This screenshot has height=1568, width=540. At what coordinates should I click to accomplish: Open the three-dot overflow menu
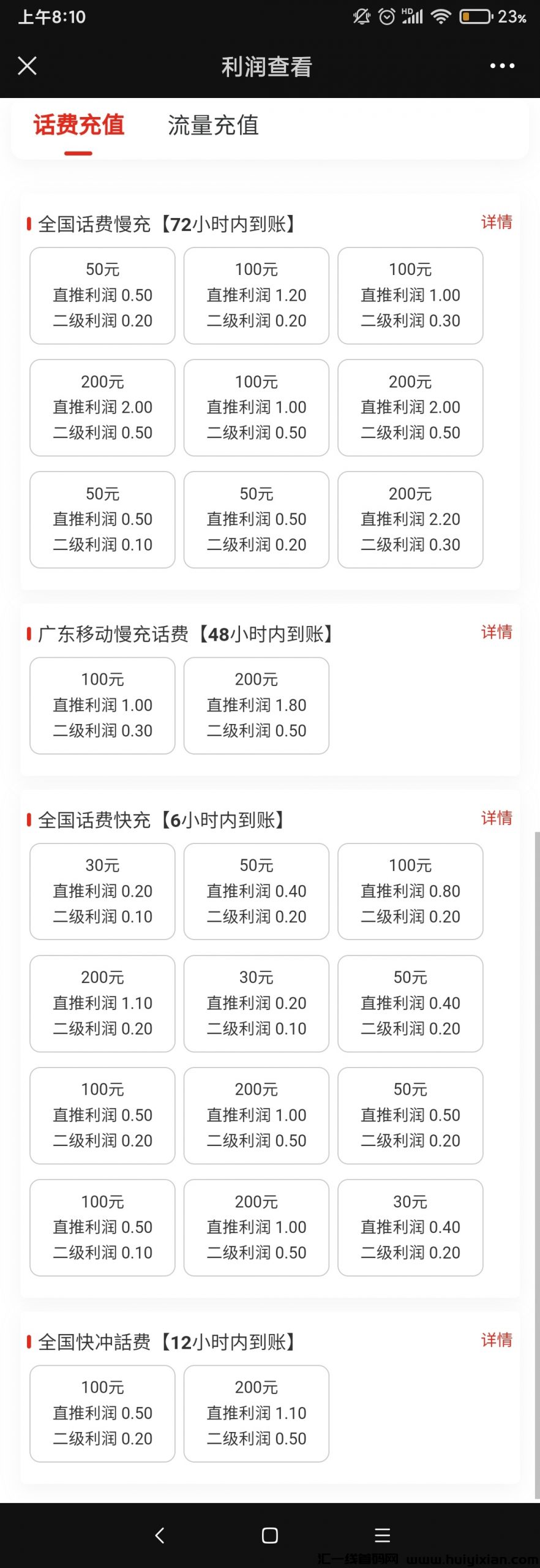coord(502,66)
